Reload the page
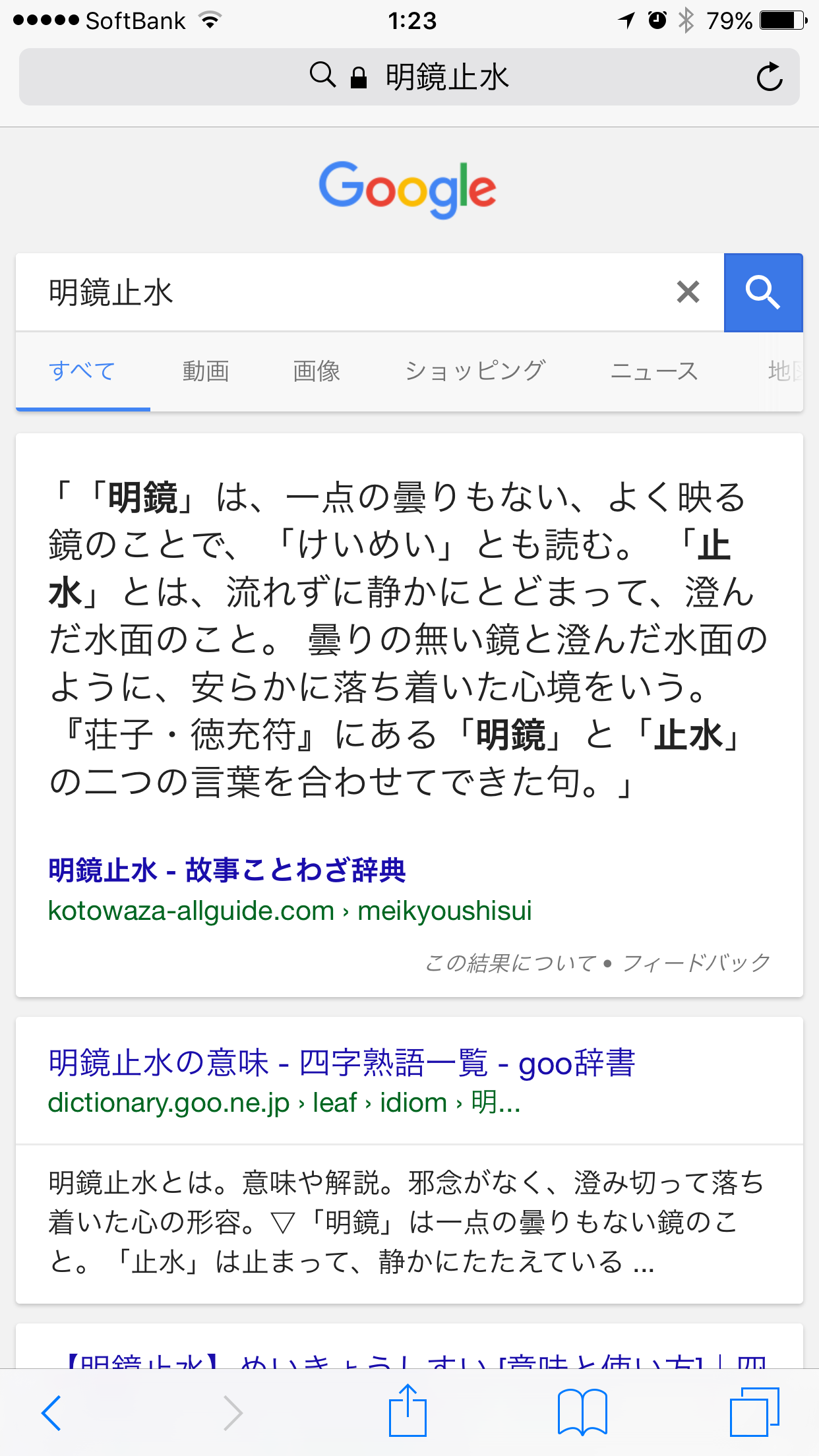The image size is (819, 1456). click(769, 77)
